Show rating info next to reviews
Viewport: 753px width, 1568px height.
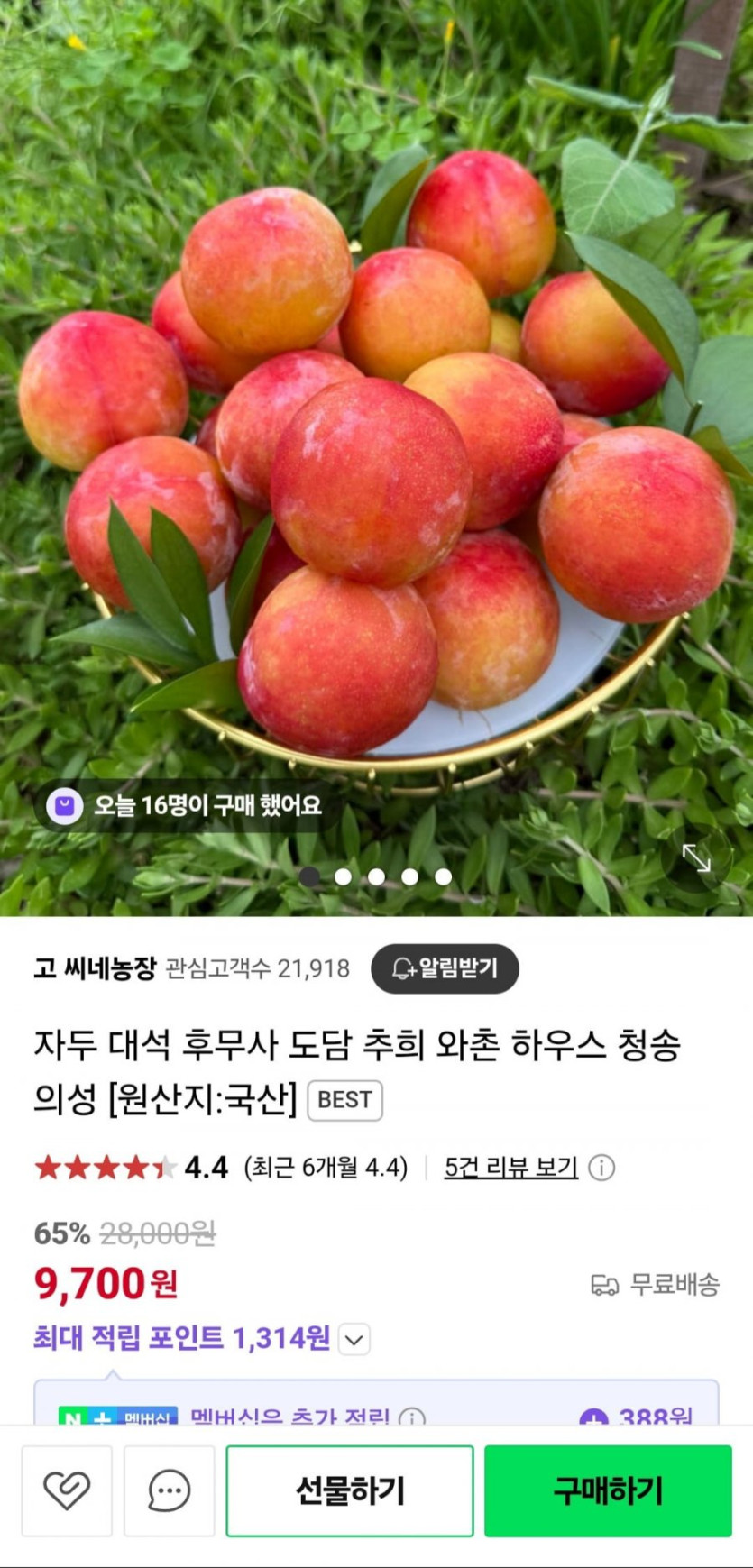point(601,1168)
